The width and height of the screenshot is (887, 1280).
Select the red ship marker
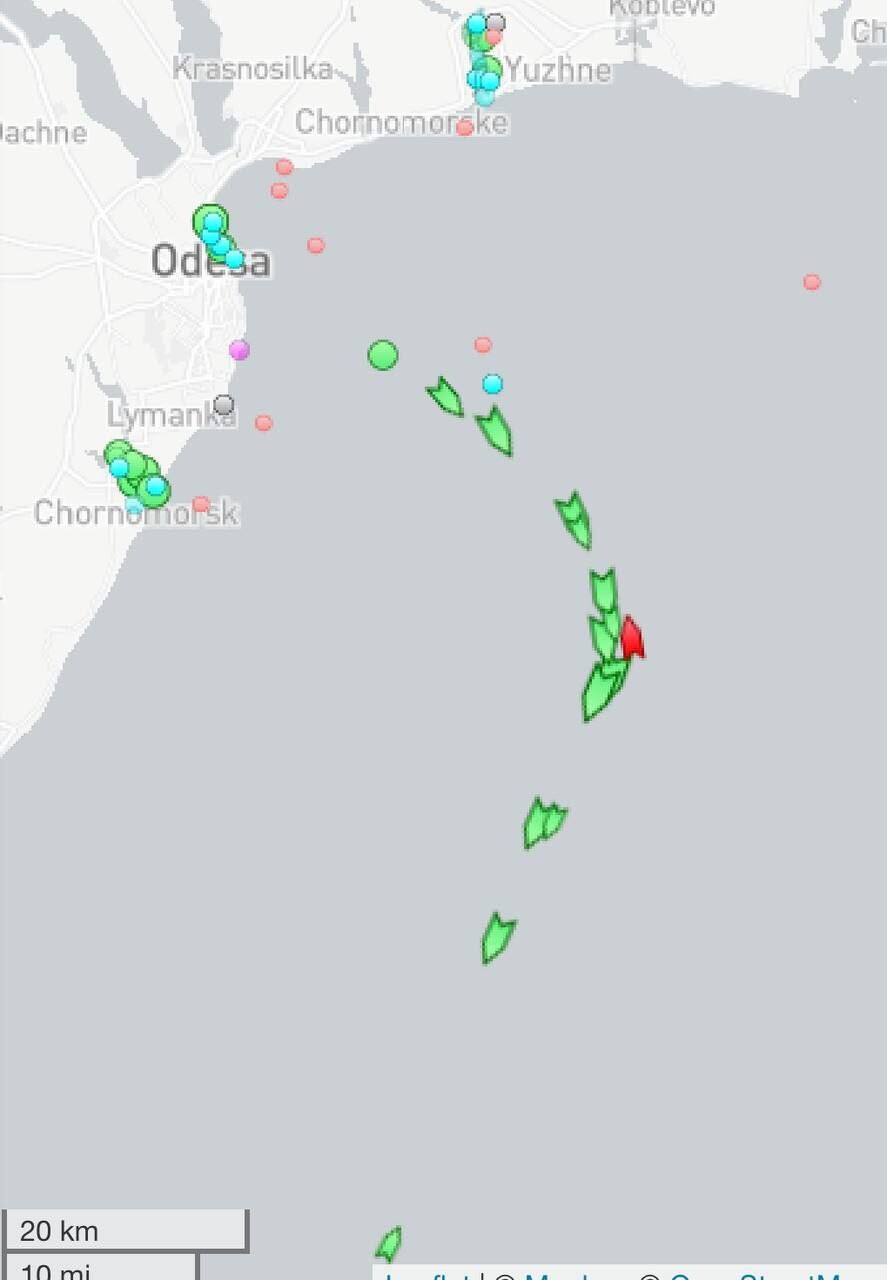(x=631, y=638)
